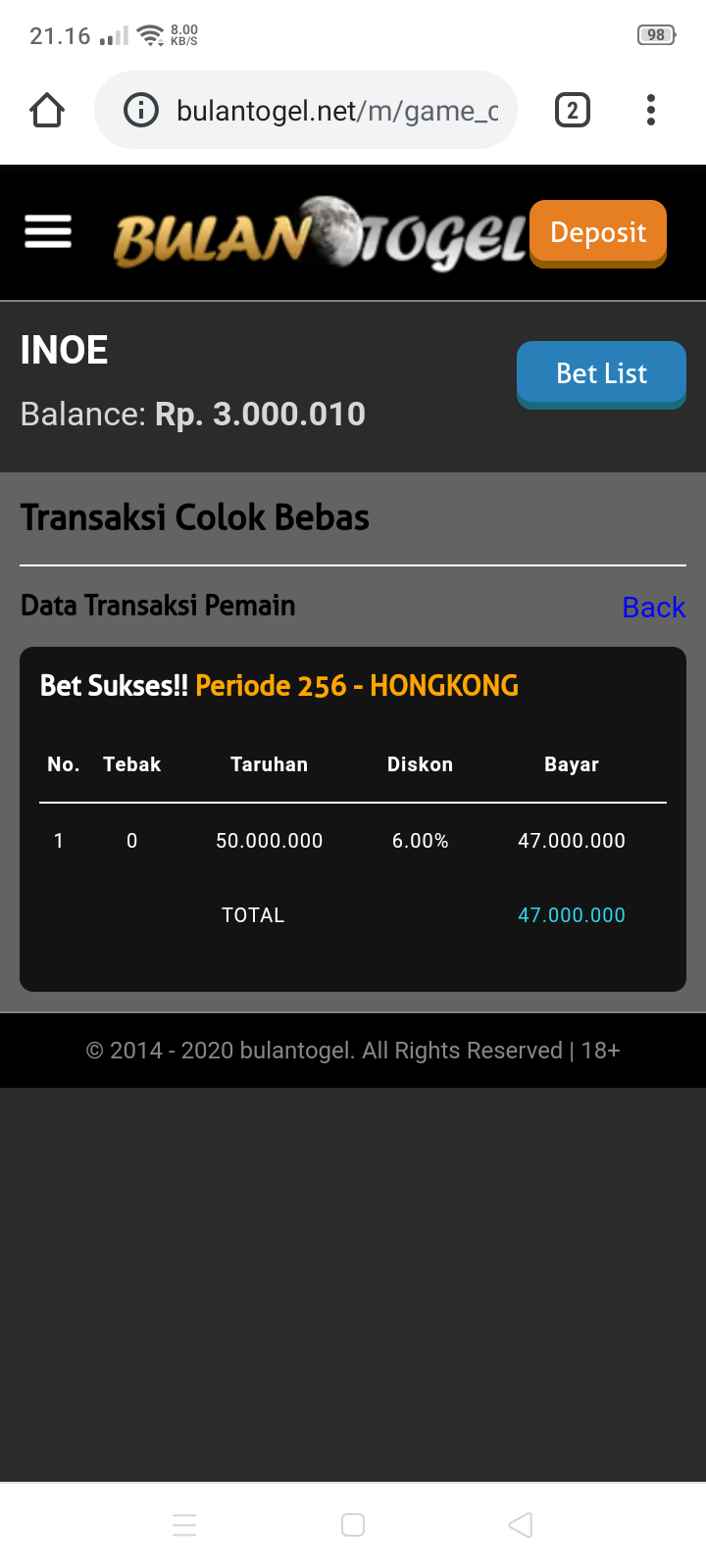
Task: Open the Bet List
Action: [x=601, y=373]
